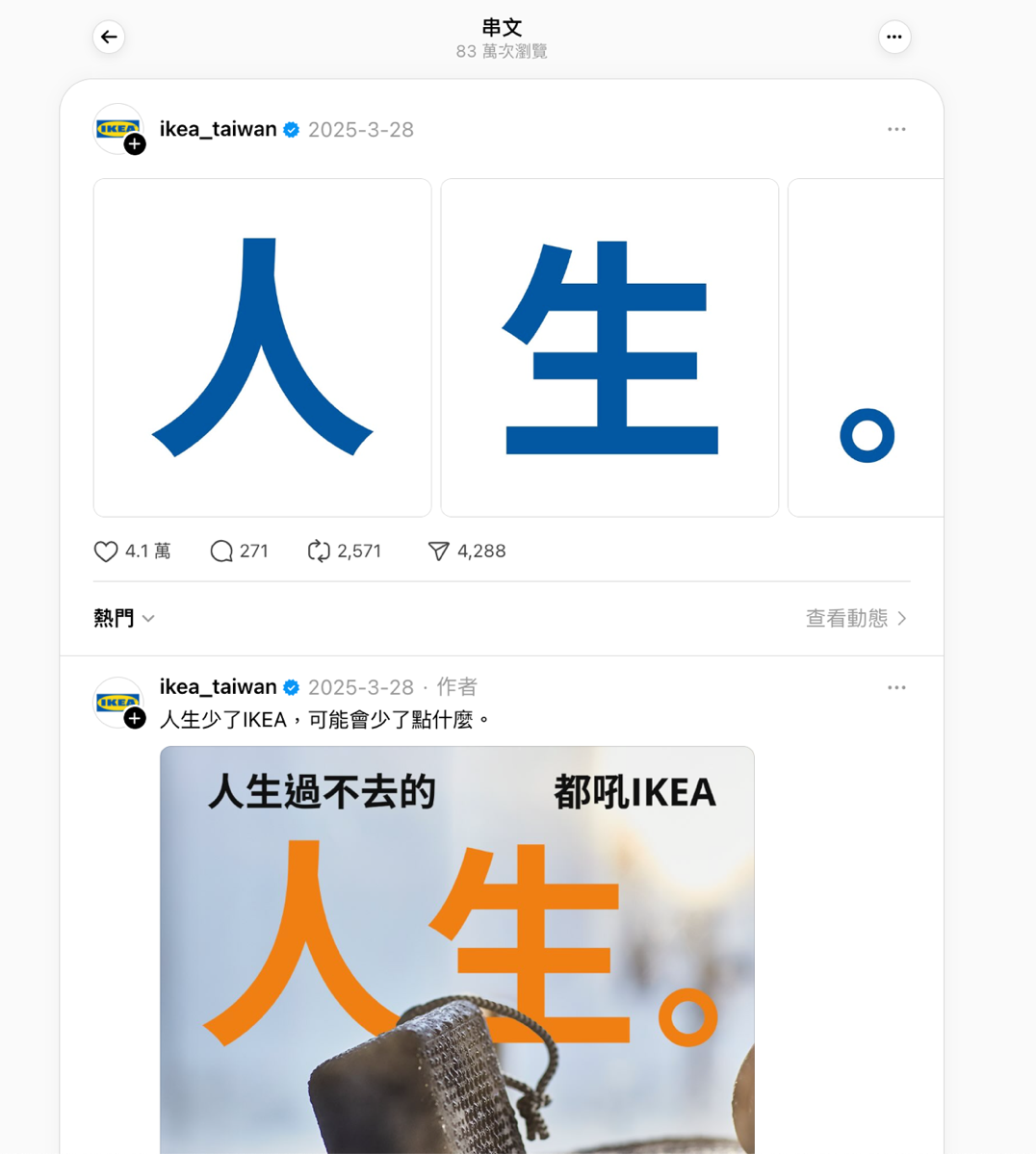The width and height of the screenshot is (1036, 1154).
Task: Open the 生 image tile
Action: (609, 347)
